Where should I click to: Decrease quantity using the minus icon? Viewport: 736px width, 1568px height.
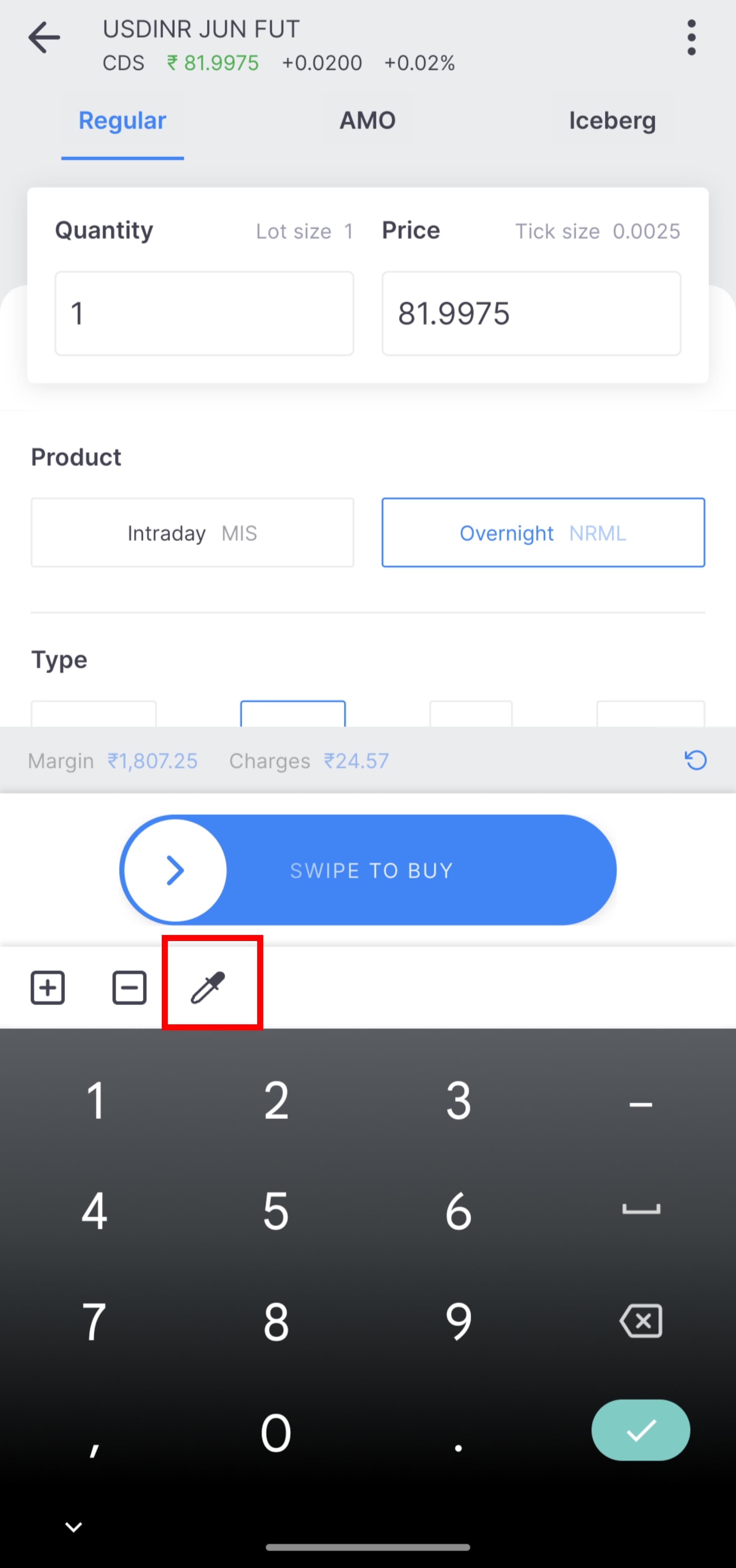click(129, 987)
